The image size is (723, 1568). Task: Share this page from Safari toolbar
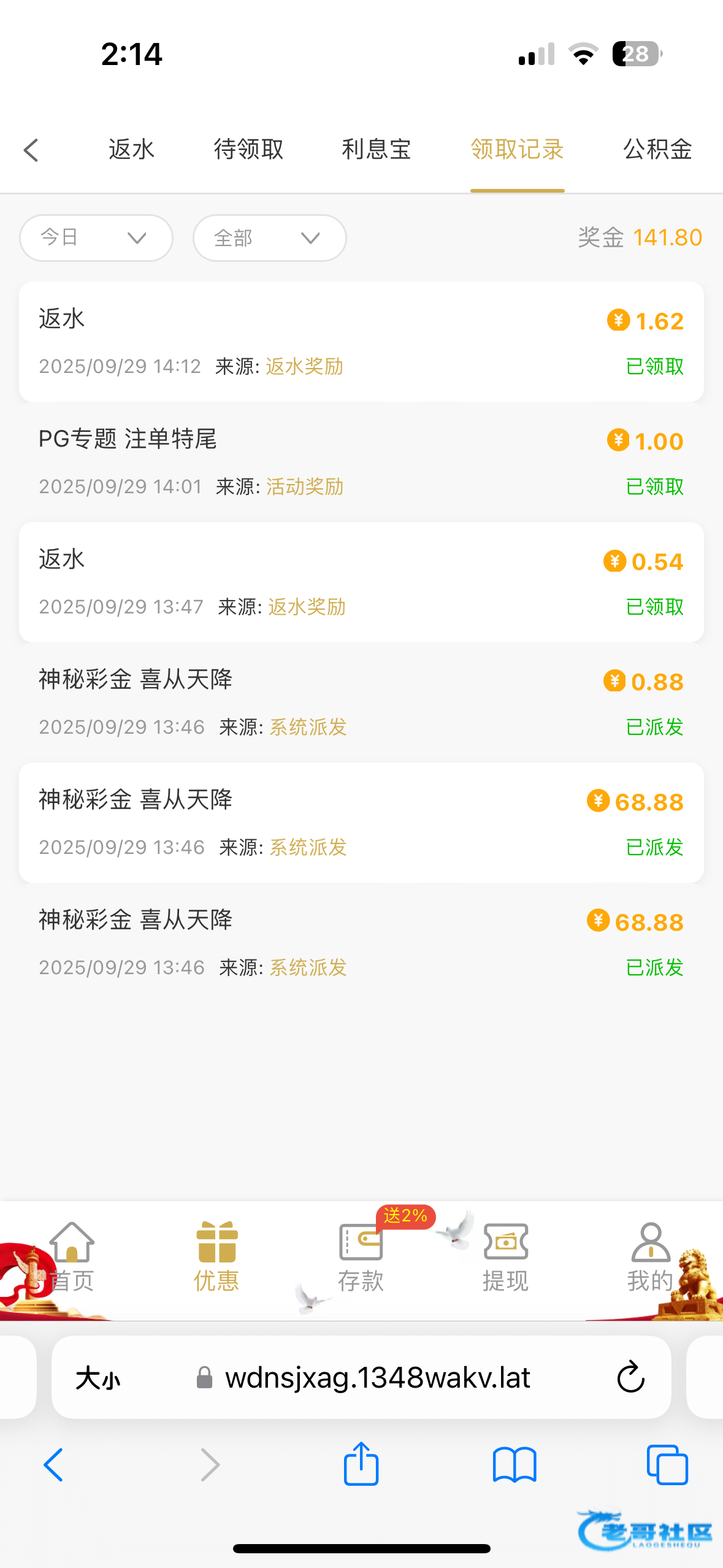(361, 1464)
